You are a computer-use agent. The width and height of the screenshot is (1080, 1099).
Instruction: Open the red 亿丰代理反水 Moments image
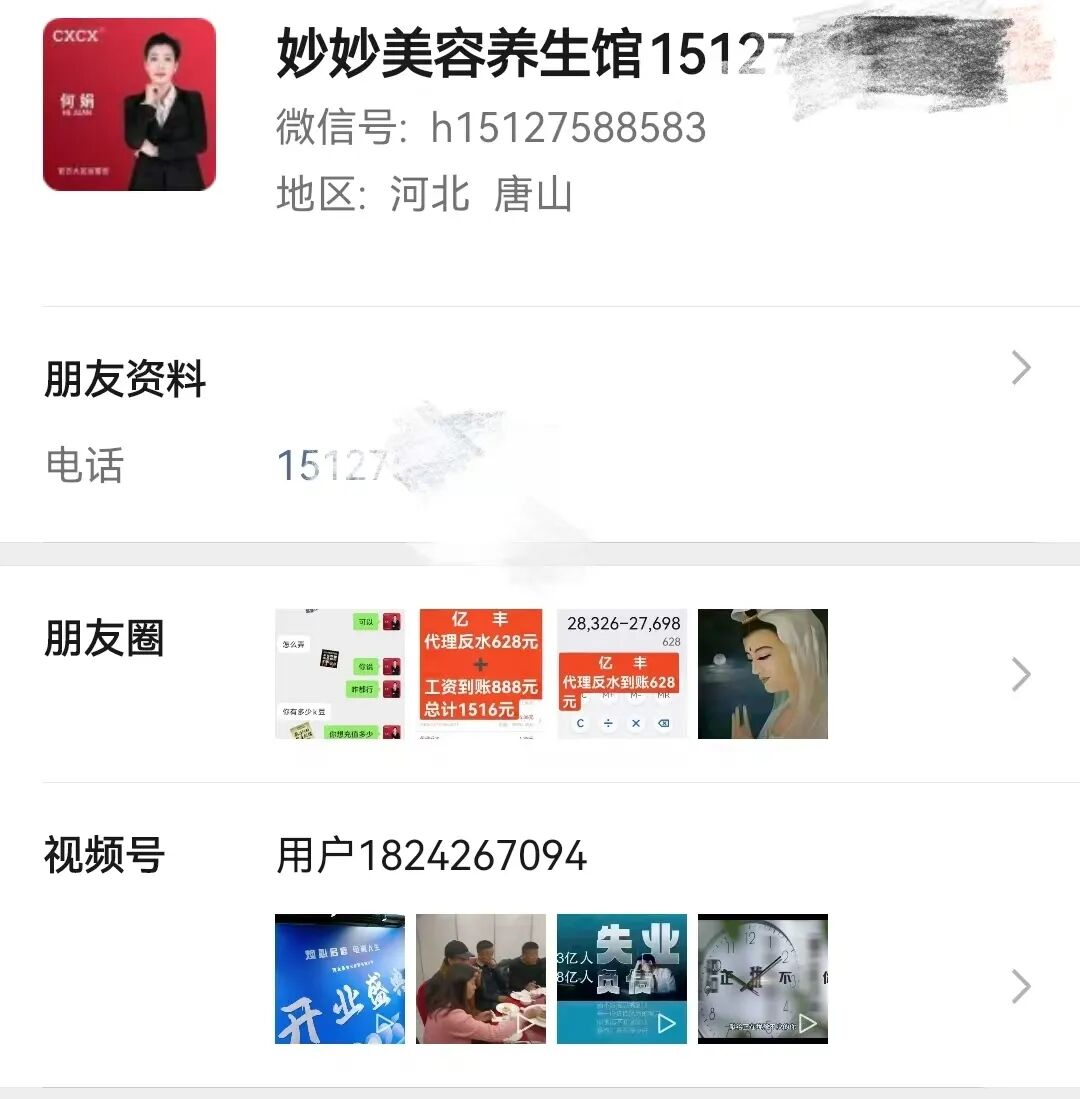pos(480,673)
